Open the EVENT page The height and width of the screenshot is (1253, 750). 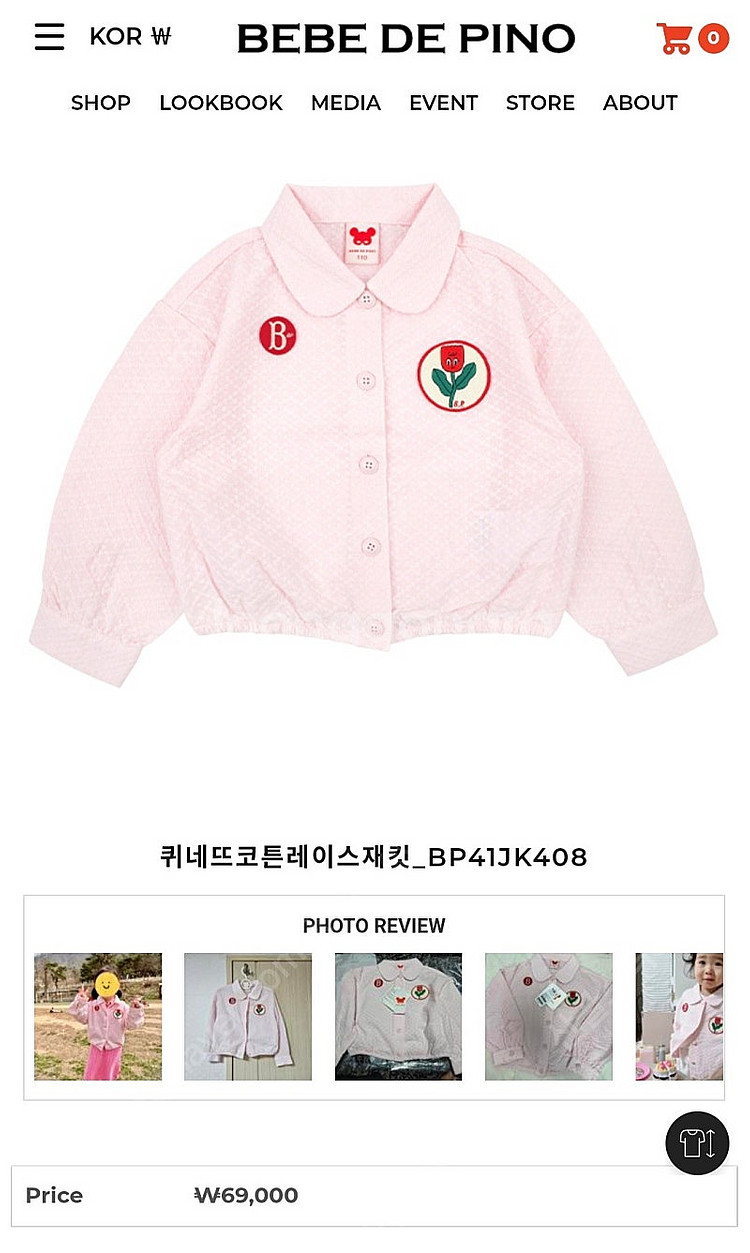click(444, 103)
